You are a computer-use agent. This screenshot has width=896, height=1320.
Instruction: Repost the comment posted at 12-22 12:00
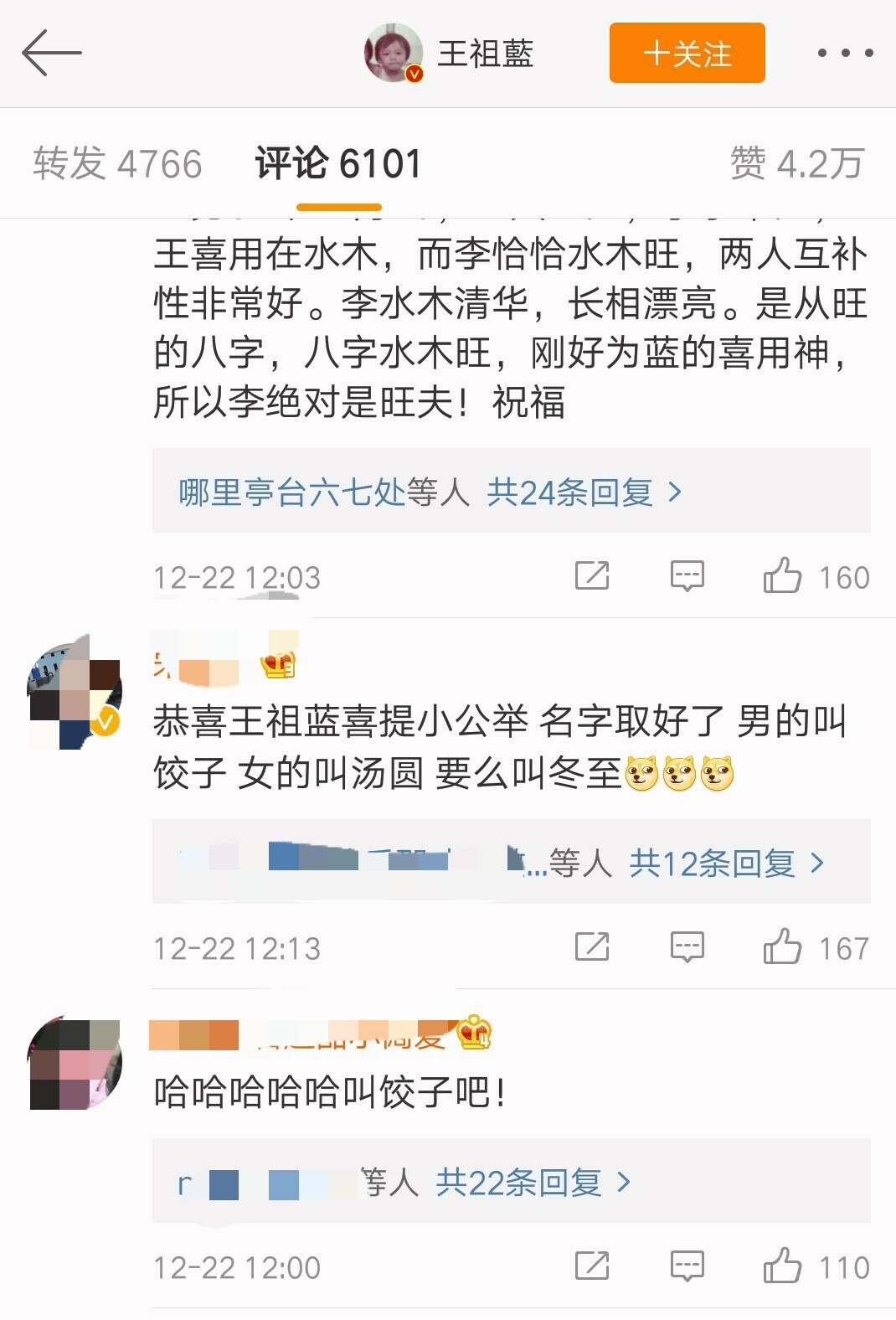(592, 1266)
